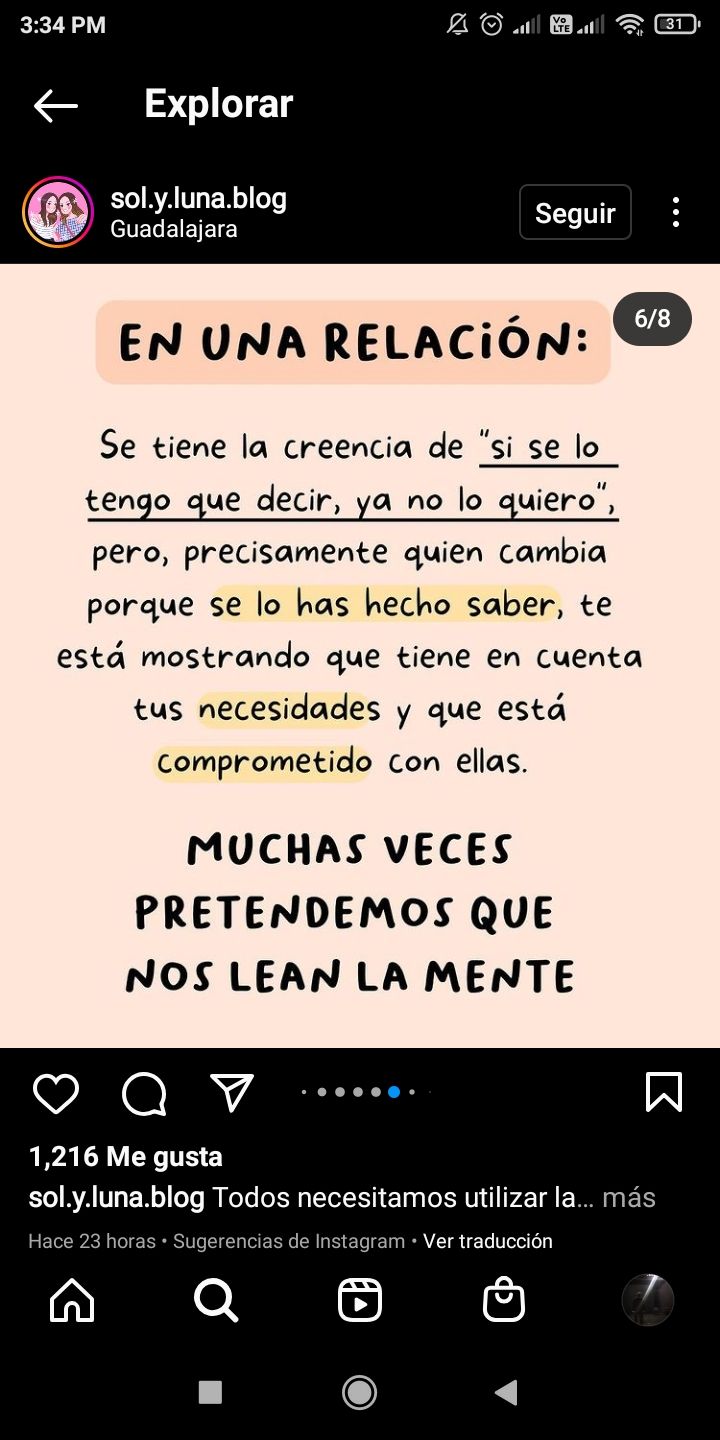The width and height of the screenshot is (720, 1440).
Task: Tap the system back triangle button
Action: coord(506,1392)
